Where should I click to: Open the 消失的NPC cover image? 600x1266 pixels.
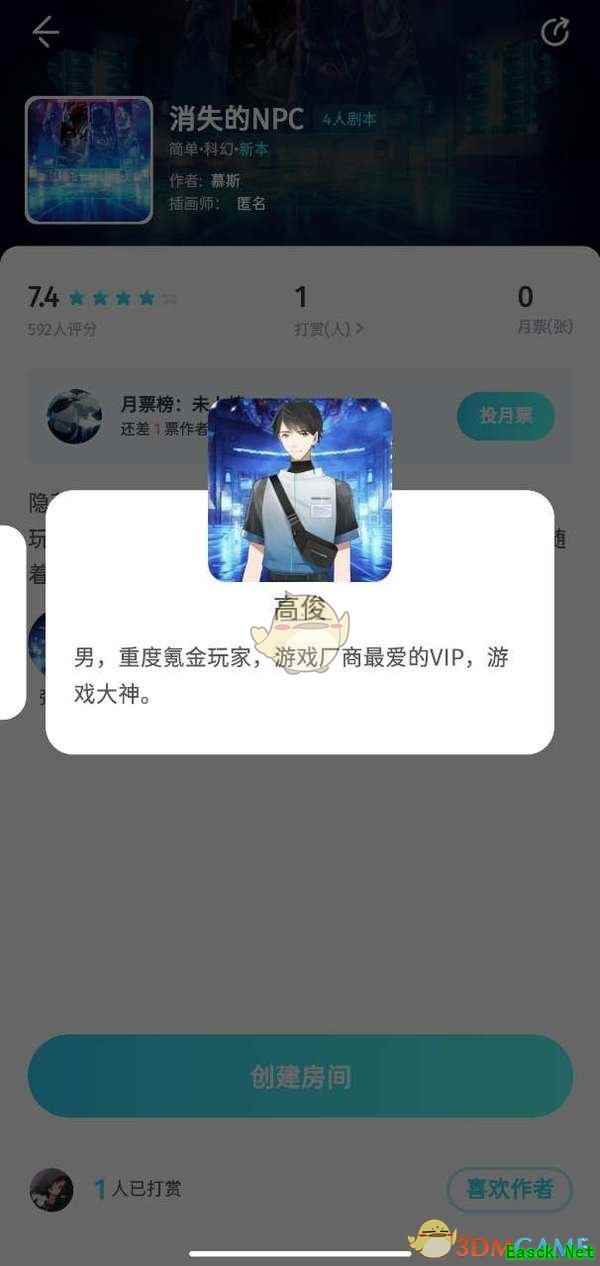coord(88,160)
